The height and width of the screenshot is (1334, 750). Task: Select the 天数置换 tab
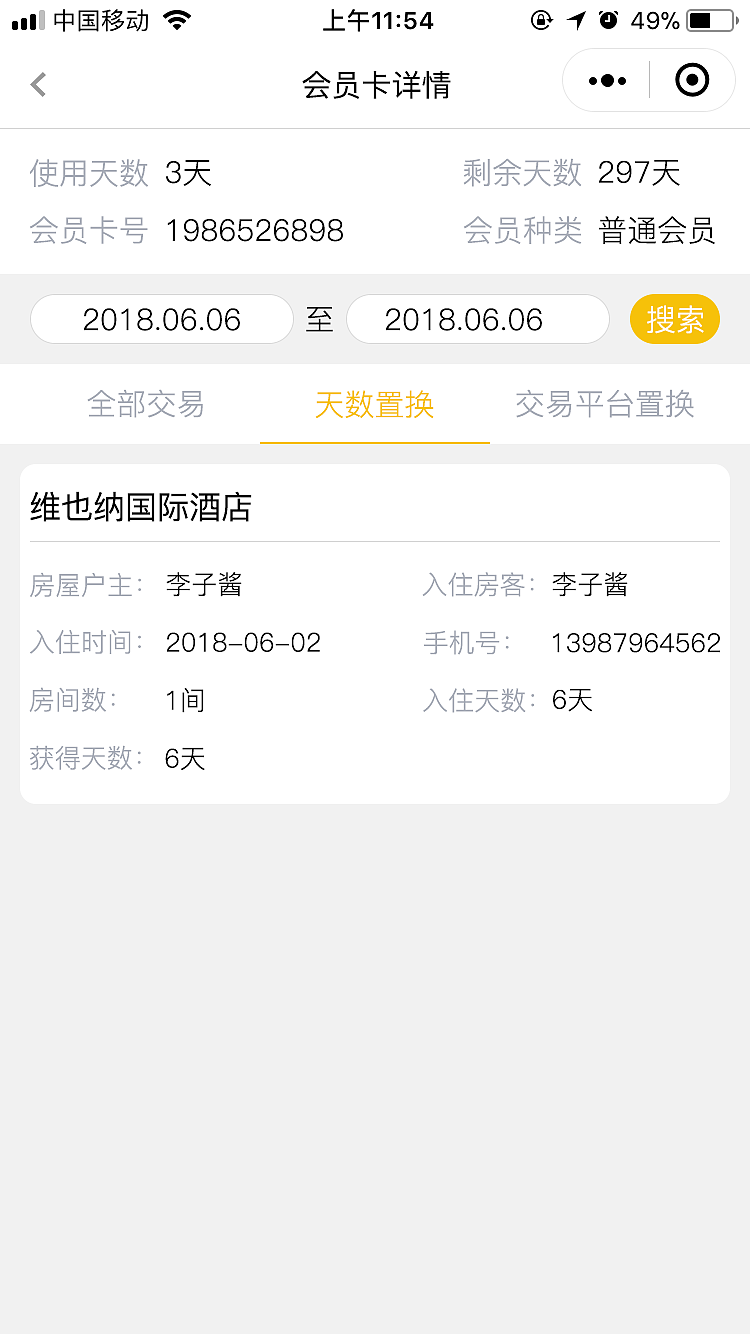pos(374,404)
